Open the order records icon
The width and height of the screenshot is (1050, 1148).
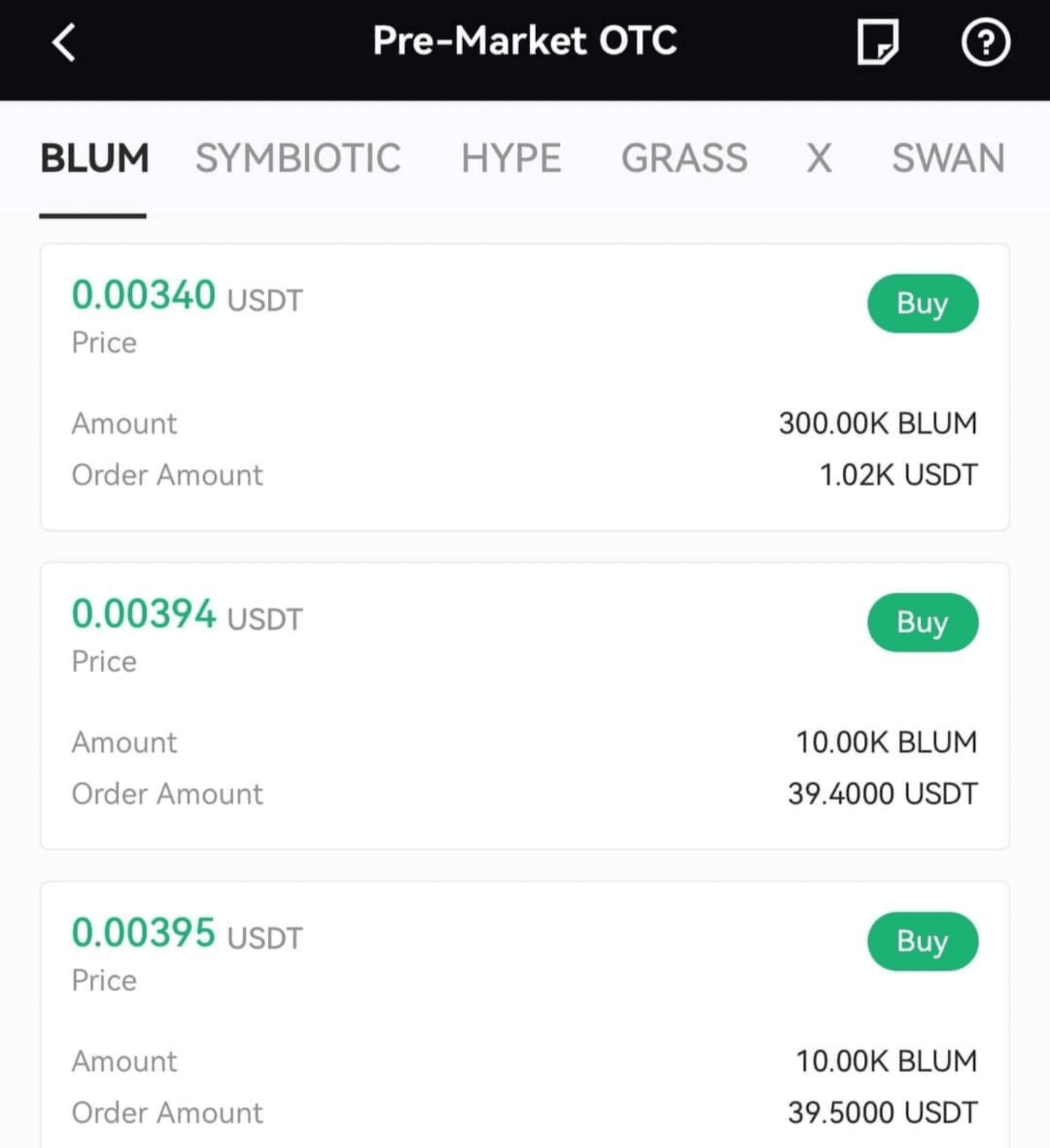[x=877, y=43]
